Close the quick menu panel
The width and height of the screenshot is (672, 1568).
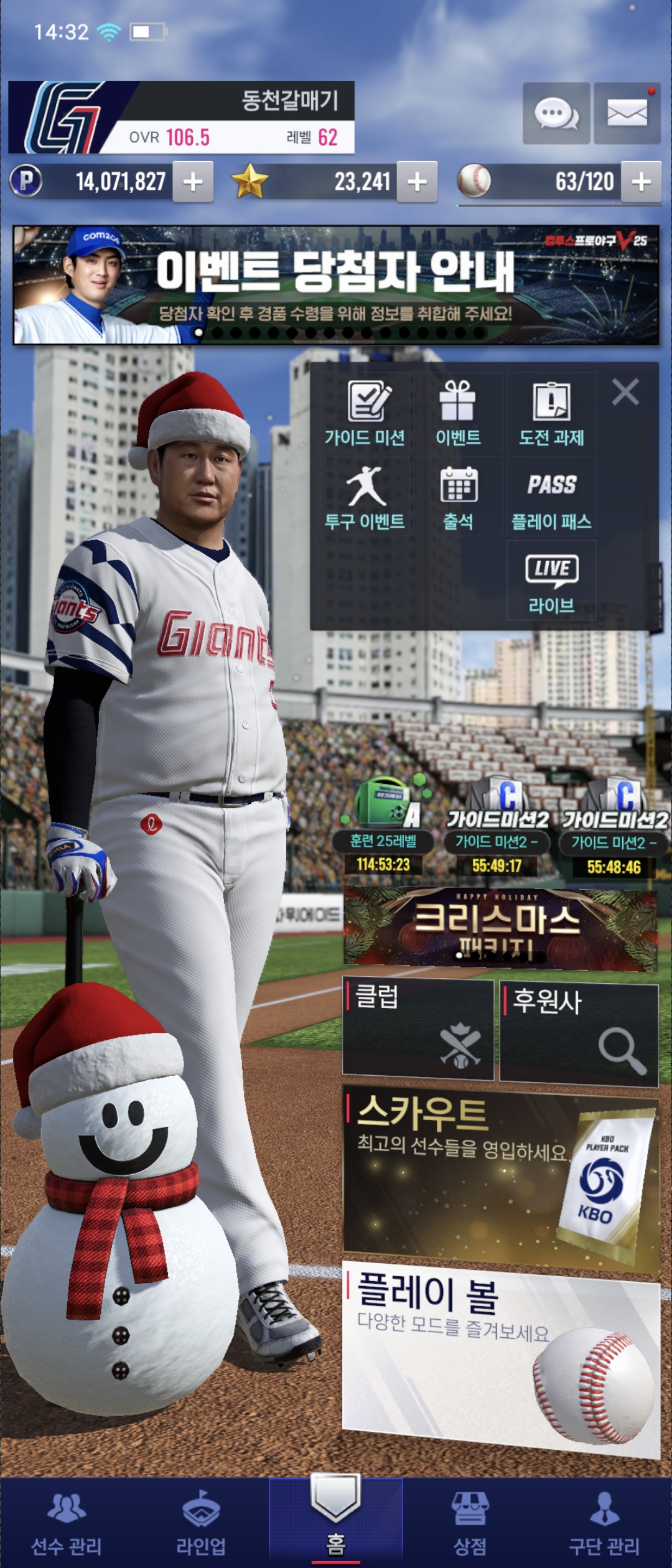pyautogui.click(x=625, y=393)
